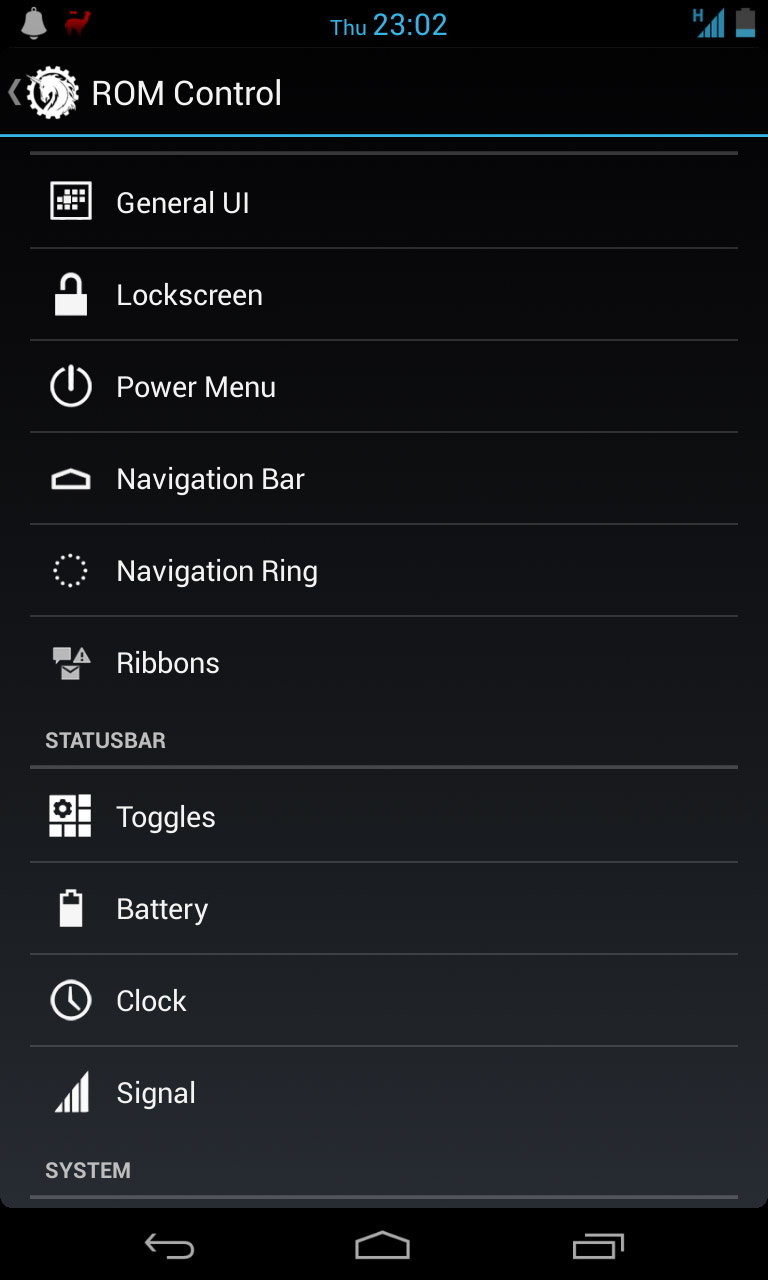
Task: Select the Navigation Ring dotted circle icon
Action: coord(69,570)
